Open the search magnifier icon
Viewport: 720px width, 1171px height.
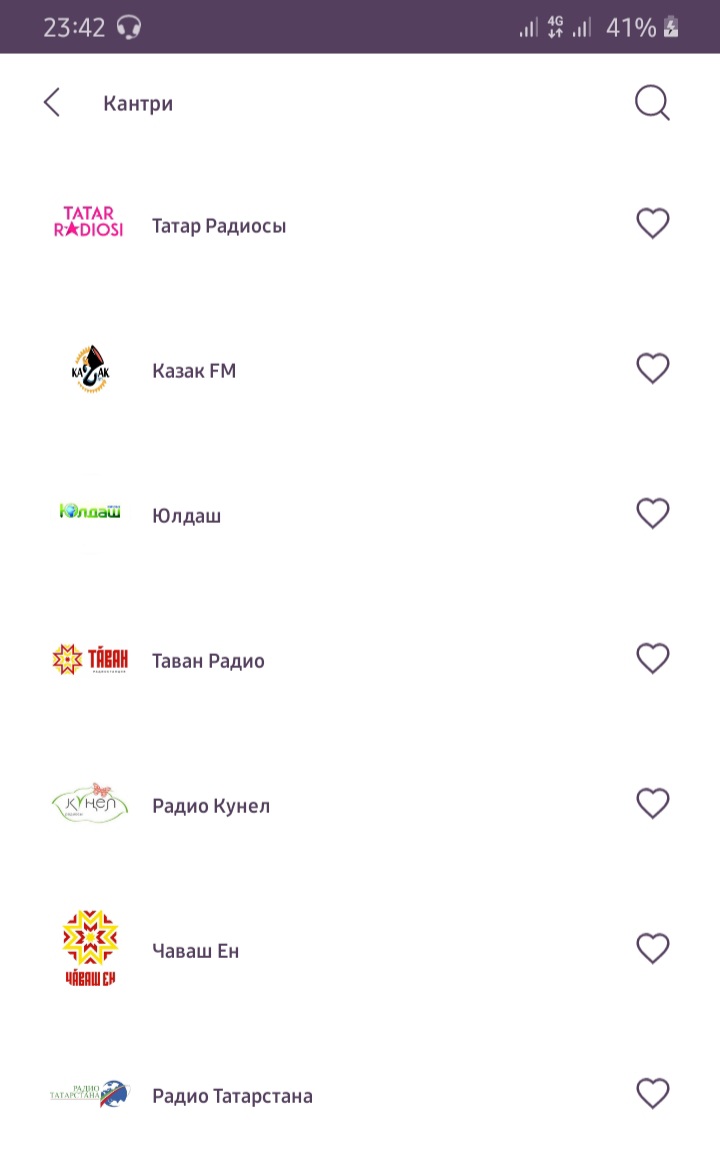point(652,102)
